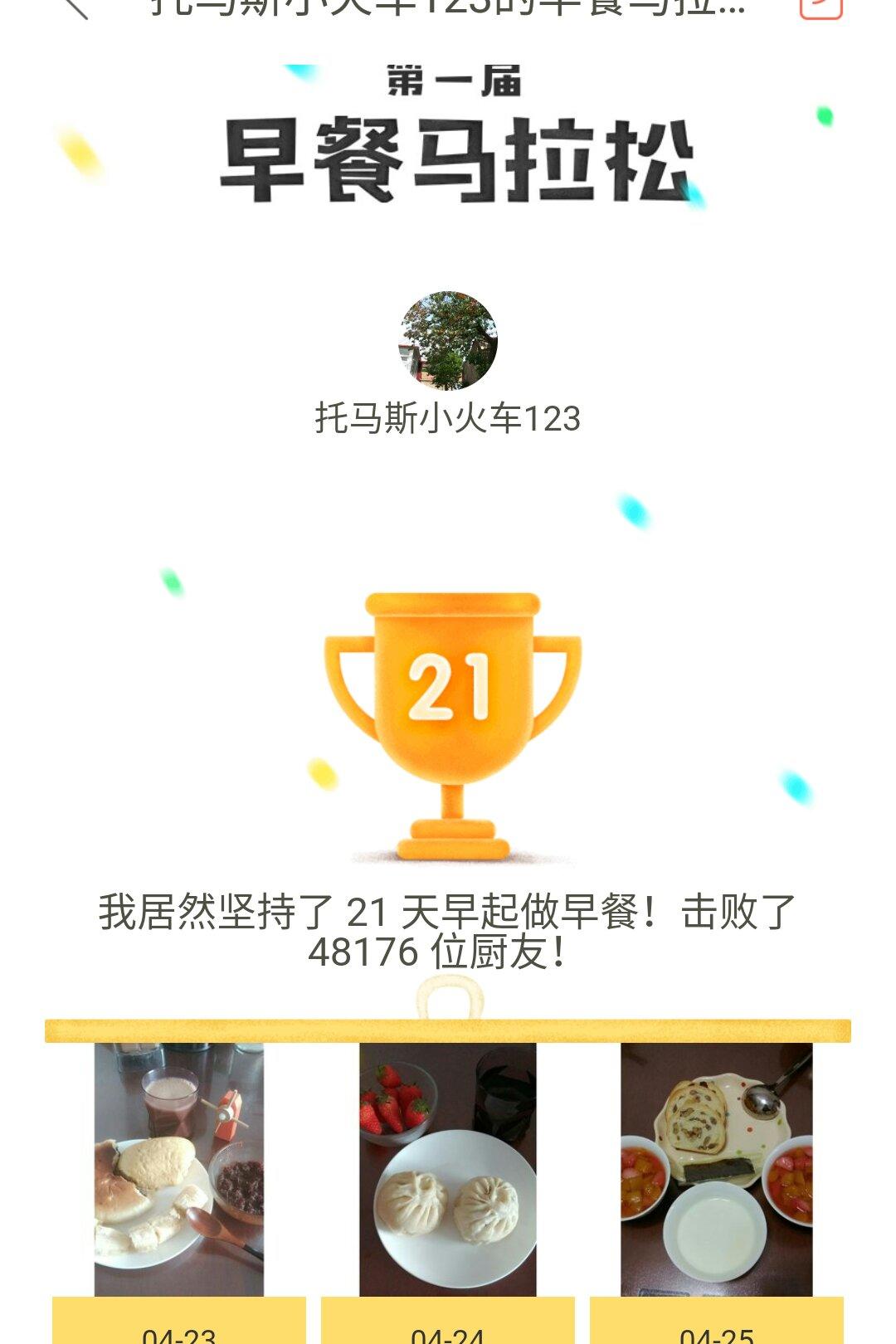Open the 04-25 breakfast photo
The image size is (896, 1344).
click(x=717, y=1170)
